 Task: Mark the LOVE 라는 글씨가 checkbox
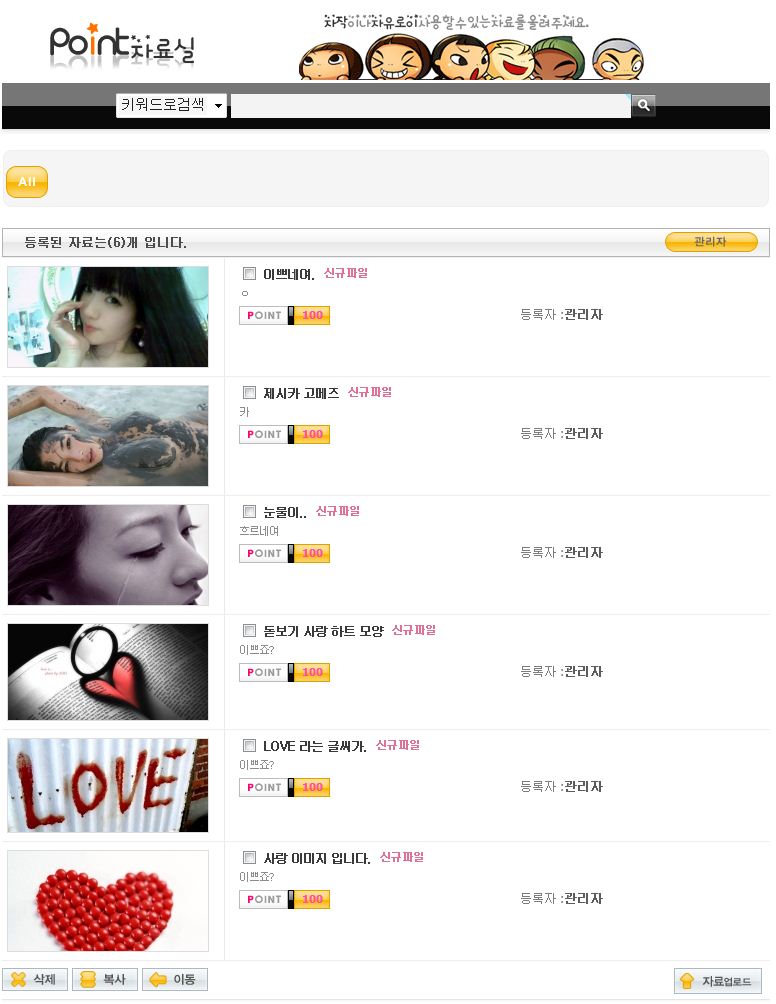tap(250, 745)
